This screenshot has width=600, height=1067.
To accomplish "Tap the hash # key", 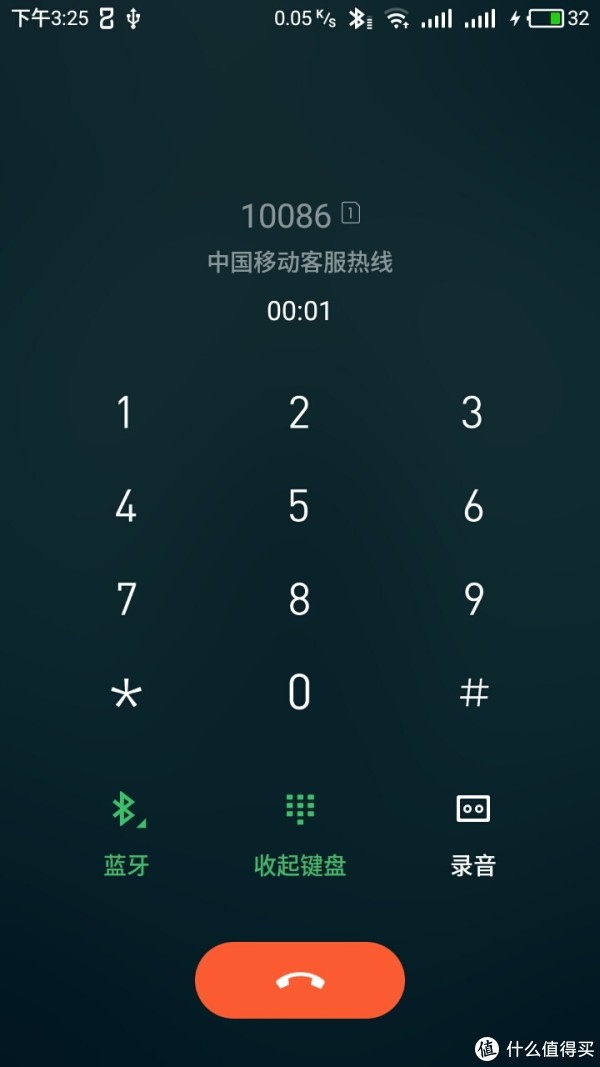I will [x=473, y=693].
